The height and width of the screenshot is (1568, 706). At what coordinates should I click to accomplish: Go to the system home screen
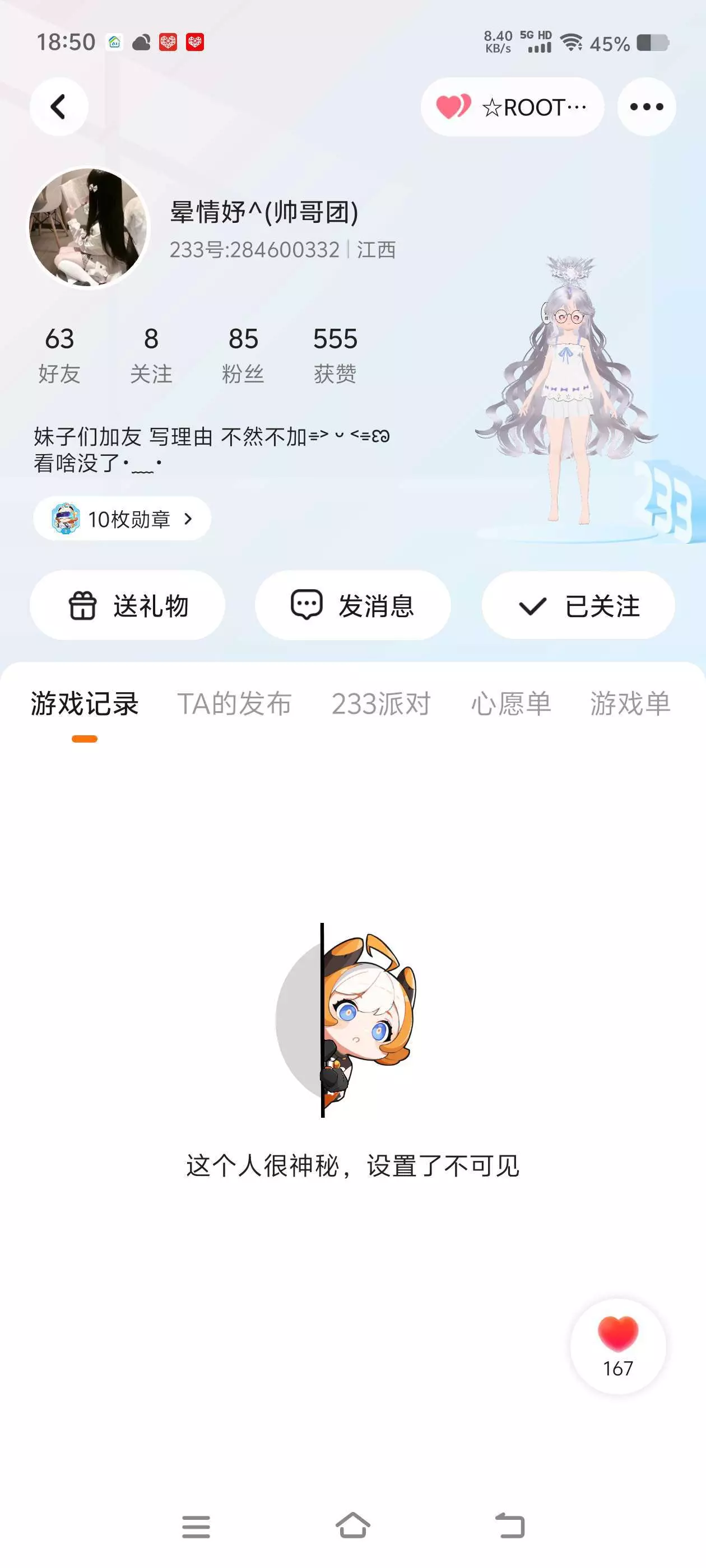(352, 1525)
